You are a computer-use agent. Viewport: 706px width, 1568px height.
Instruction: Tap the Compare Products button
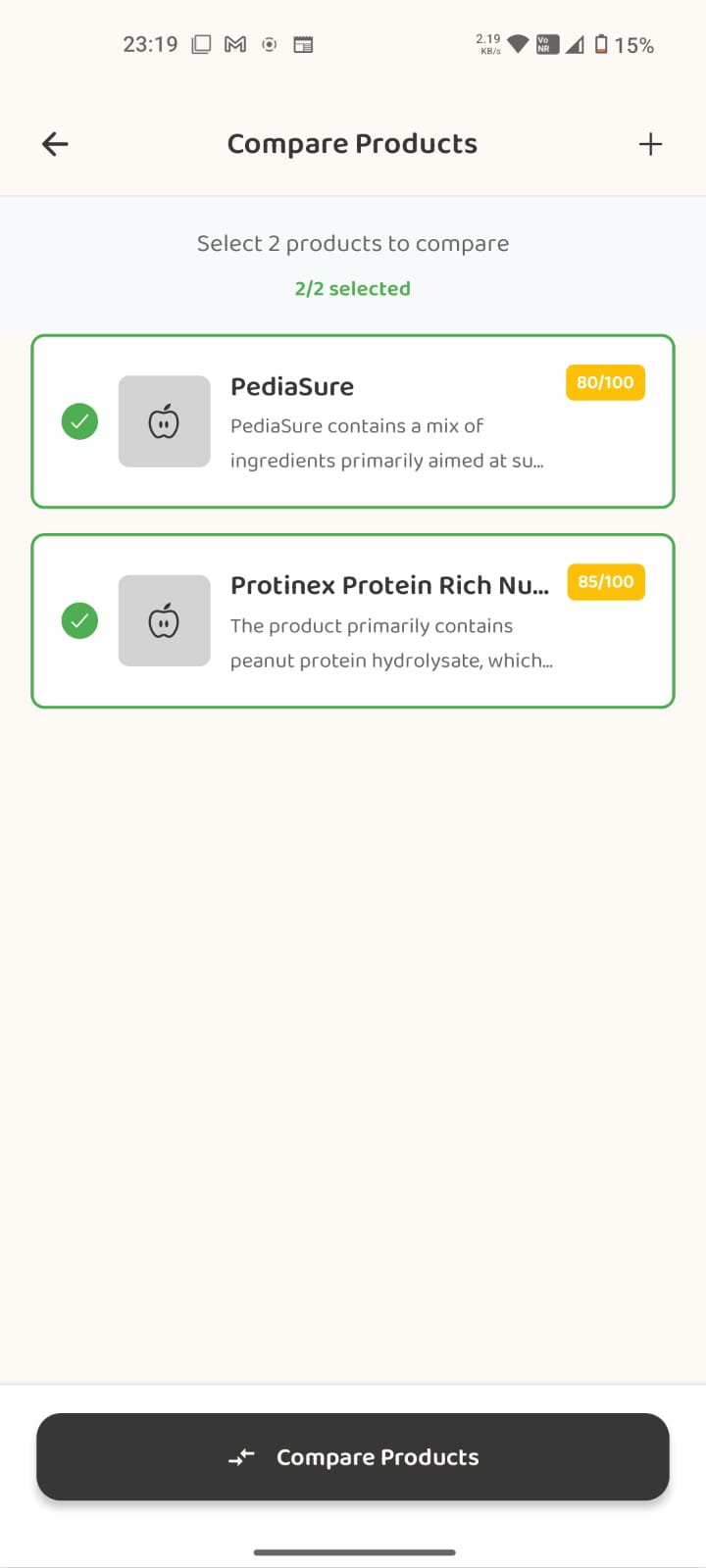[x=353, y=1456]
